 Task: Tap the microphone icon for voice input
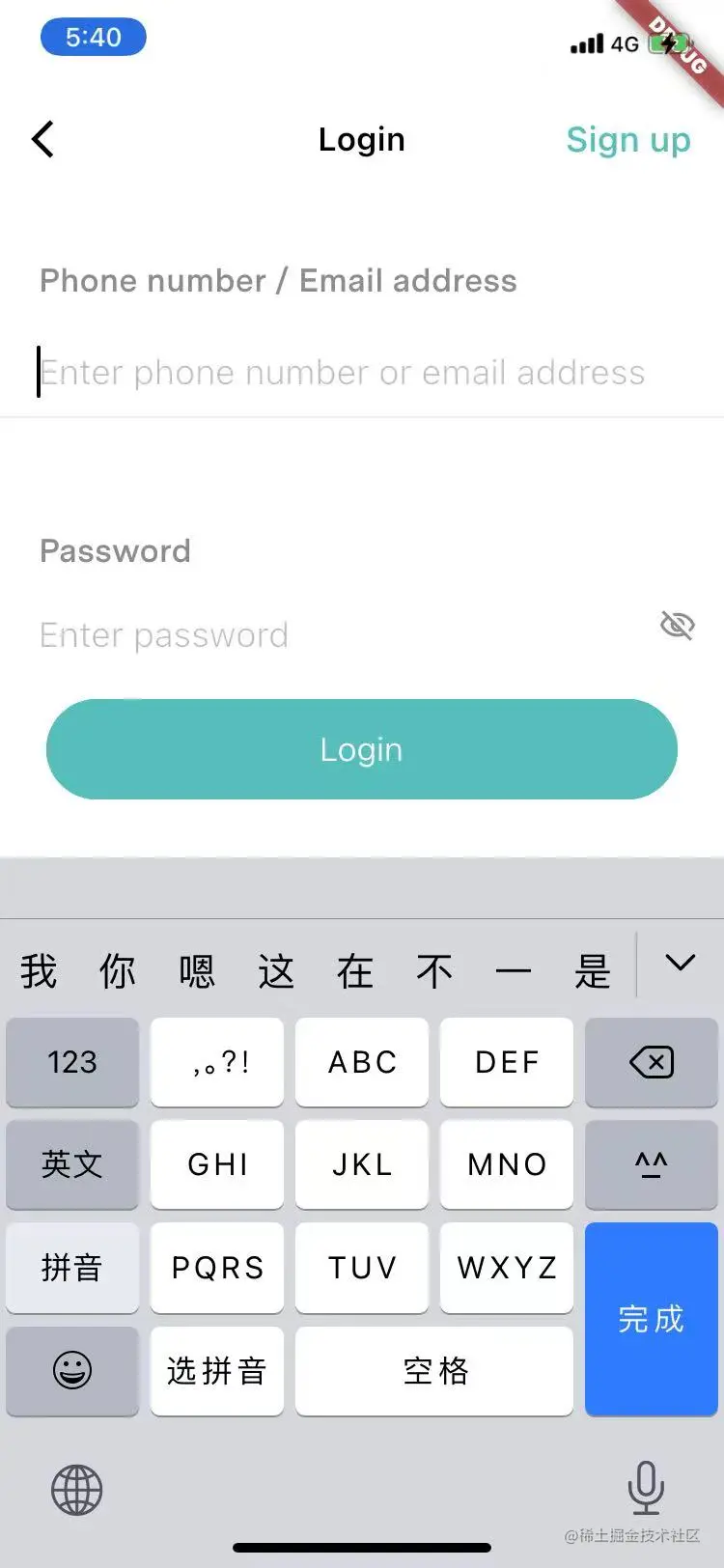646,1490
